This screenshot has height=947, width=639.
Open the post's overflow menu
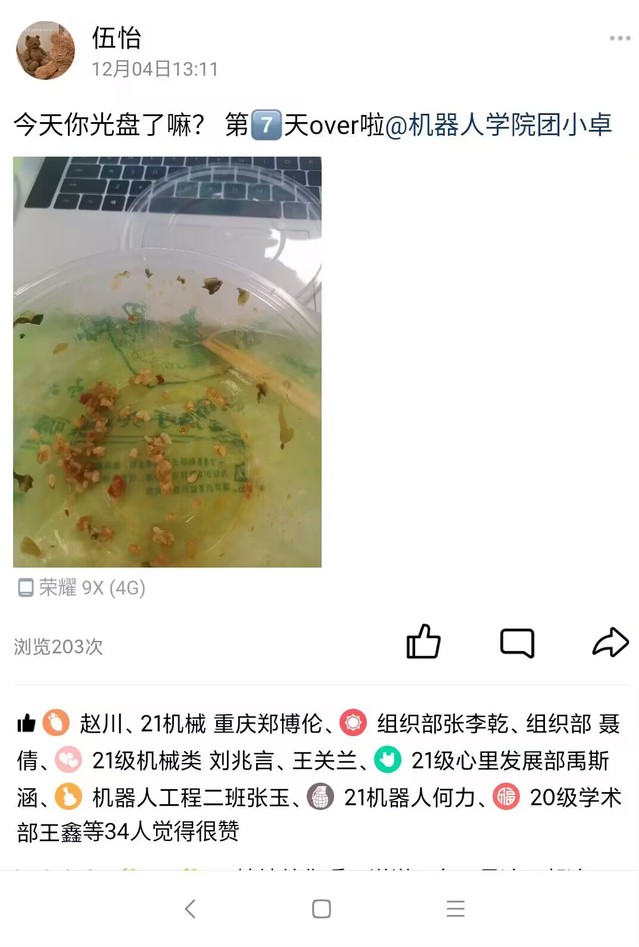[x=619, y=39]
